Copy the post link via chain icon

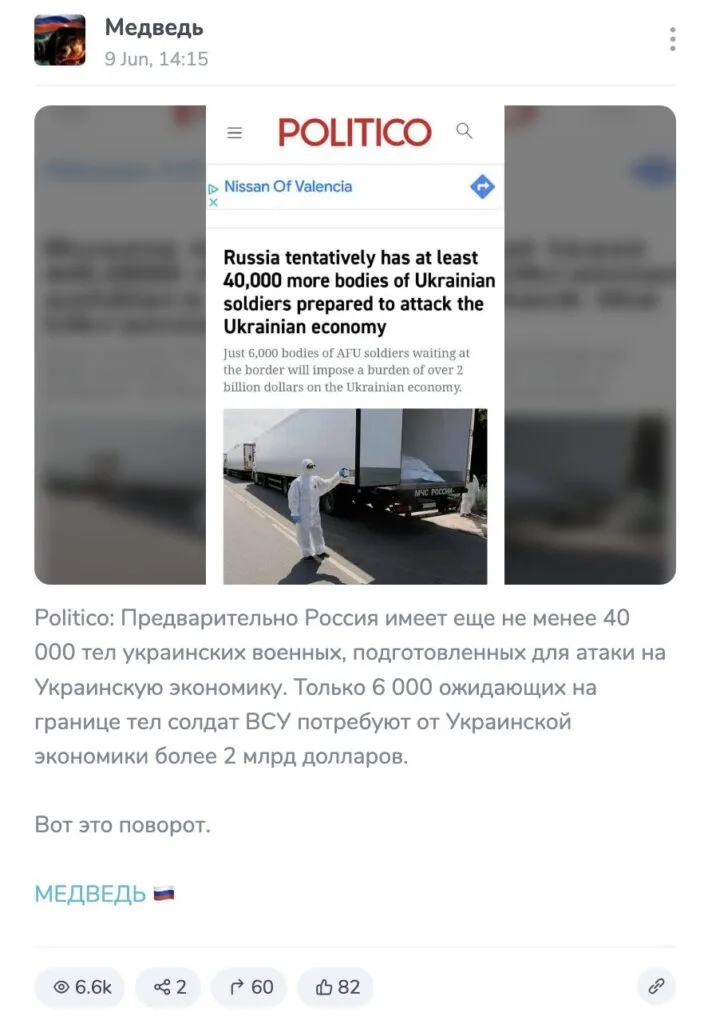[x=656, y=987]
